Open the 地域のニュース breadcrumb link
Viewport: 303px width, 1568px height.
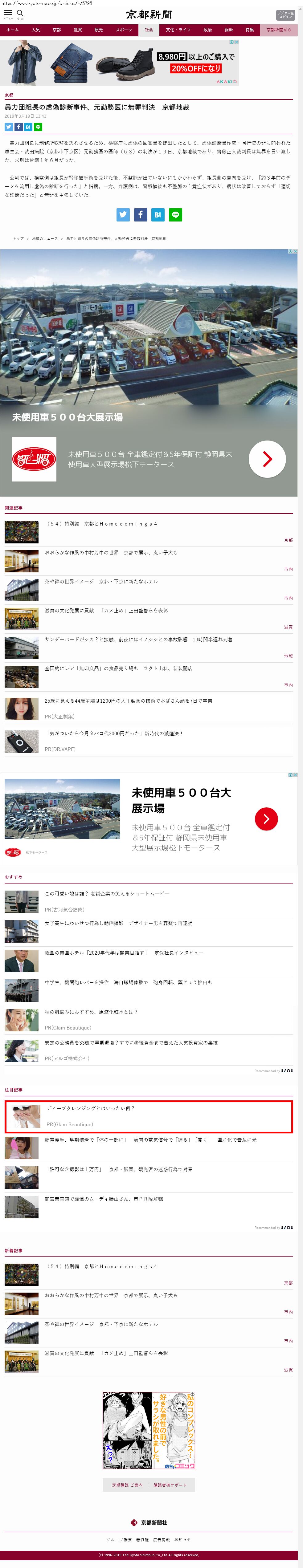[44, 239]
